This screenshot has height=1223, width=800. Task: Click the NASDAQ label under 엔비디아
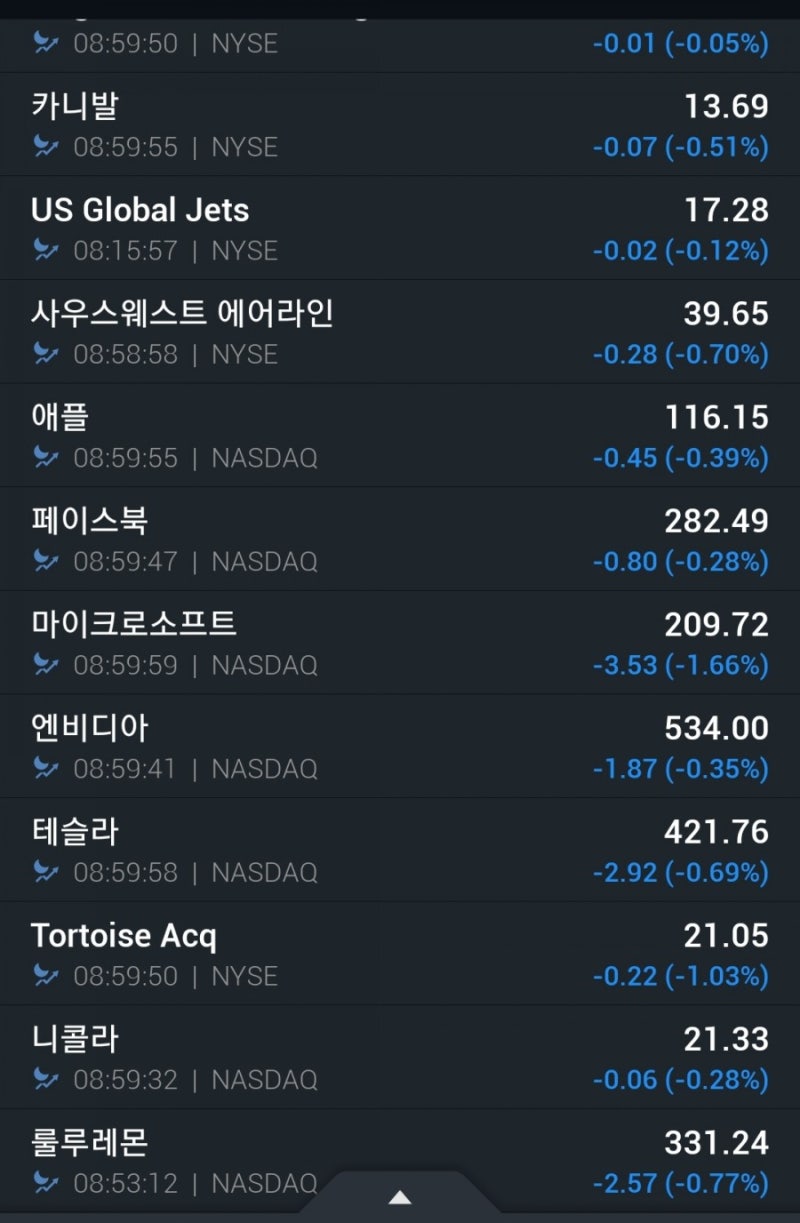click(x=263, y=769)
